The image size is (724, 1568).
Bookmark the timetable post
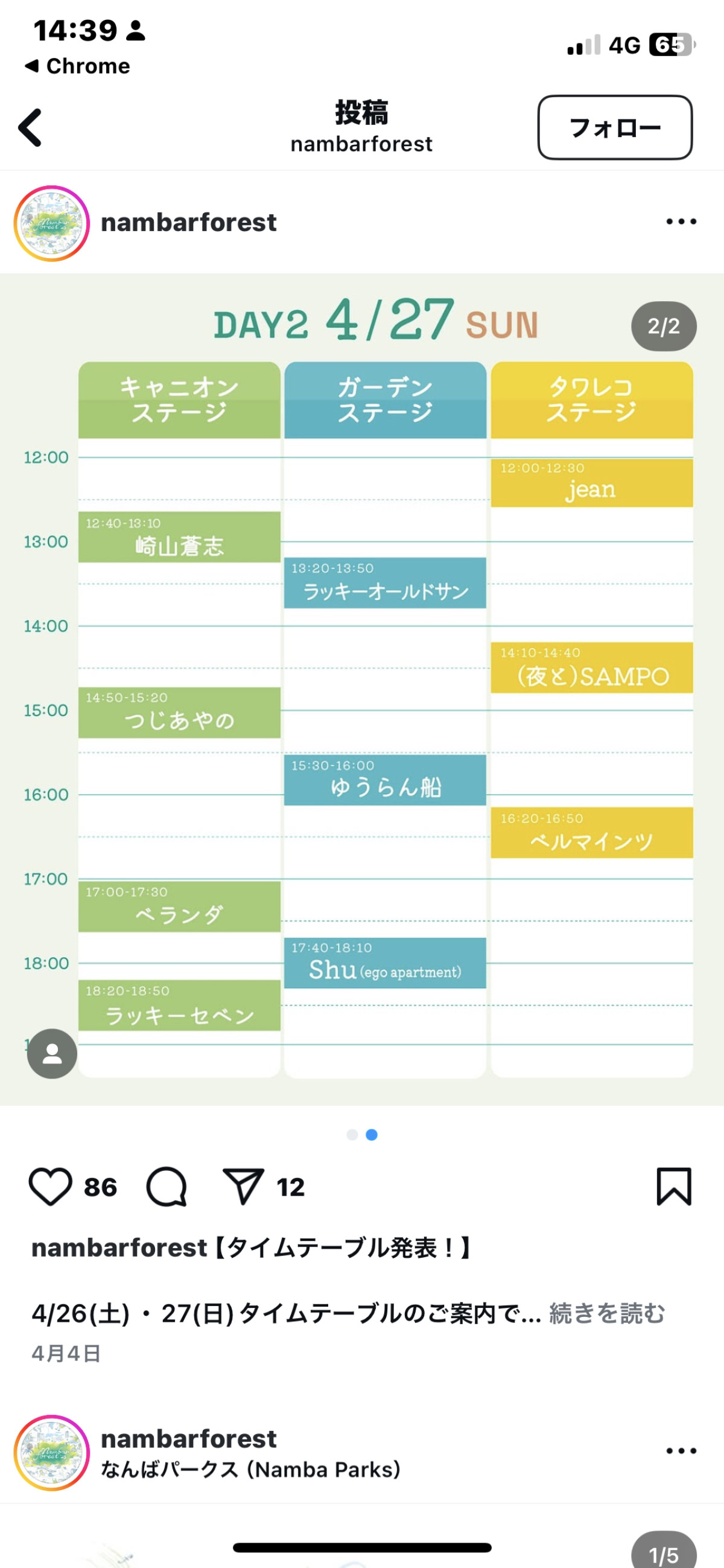tap(673, 1187)
